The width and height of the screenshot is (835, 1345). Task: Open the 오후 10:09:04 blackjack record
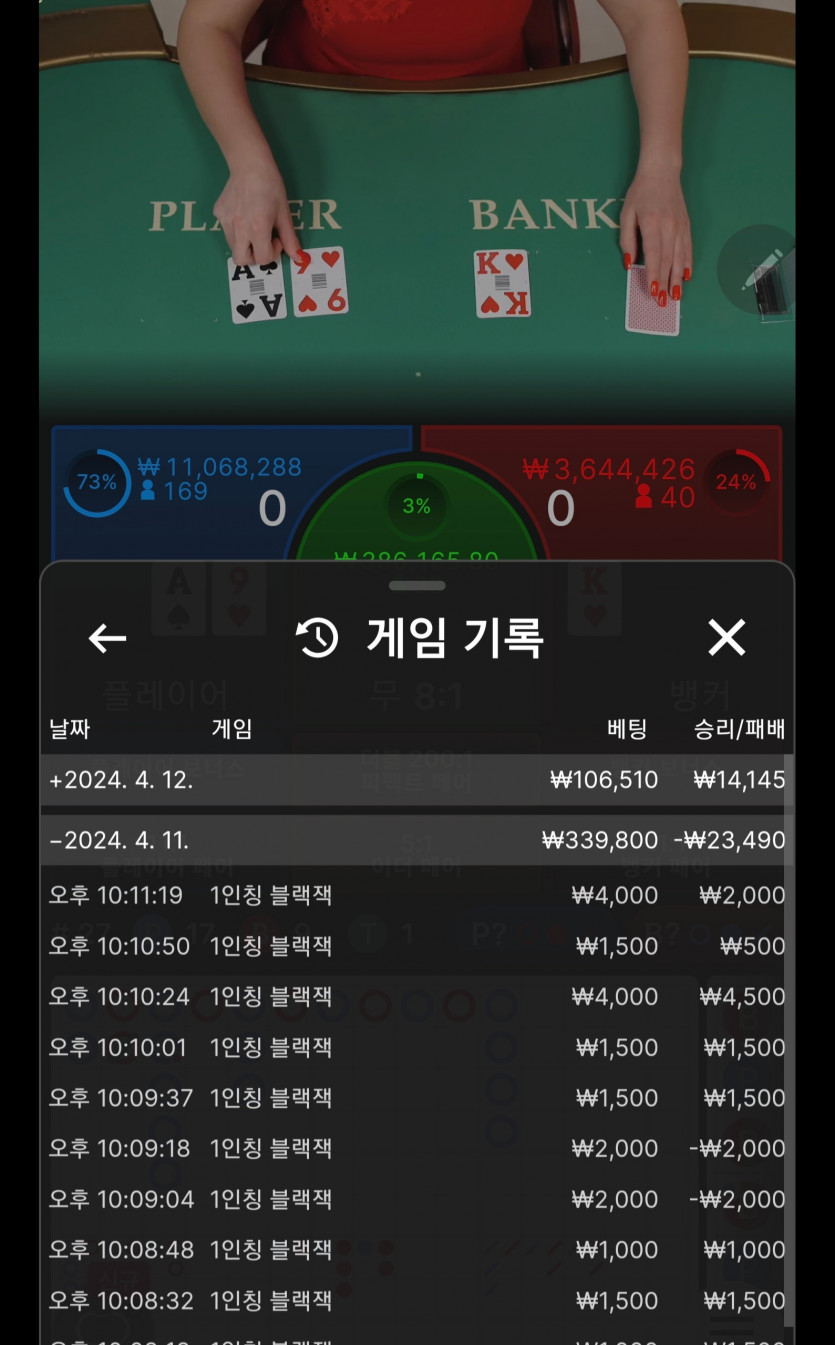coord(417,1199)
